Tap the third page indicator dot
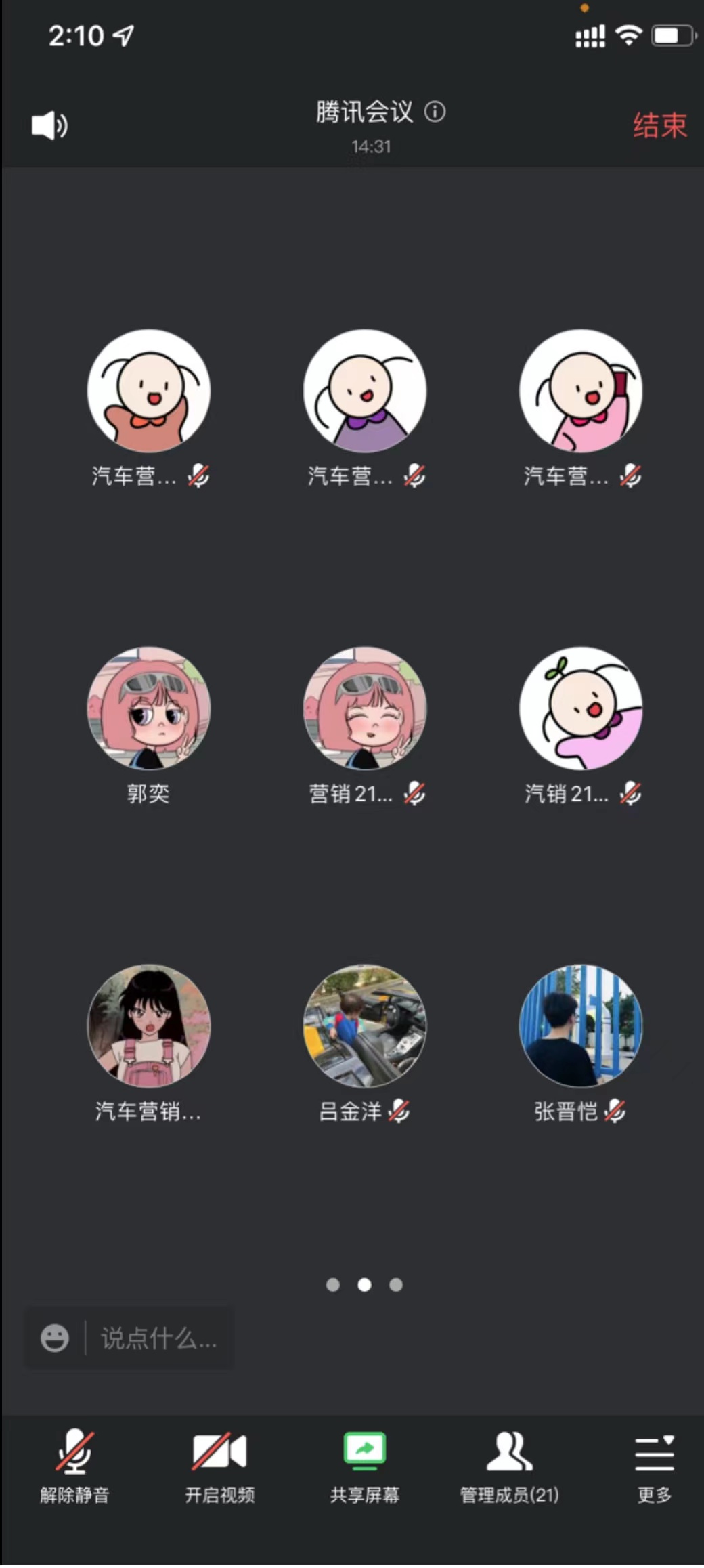This screenshot has width=704, height=1568. coord(396,1285)
